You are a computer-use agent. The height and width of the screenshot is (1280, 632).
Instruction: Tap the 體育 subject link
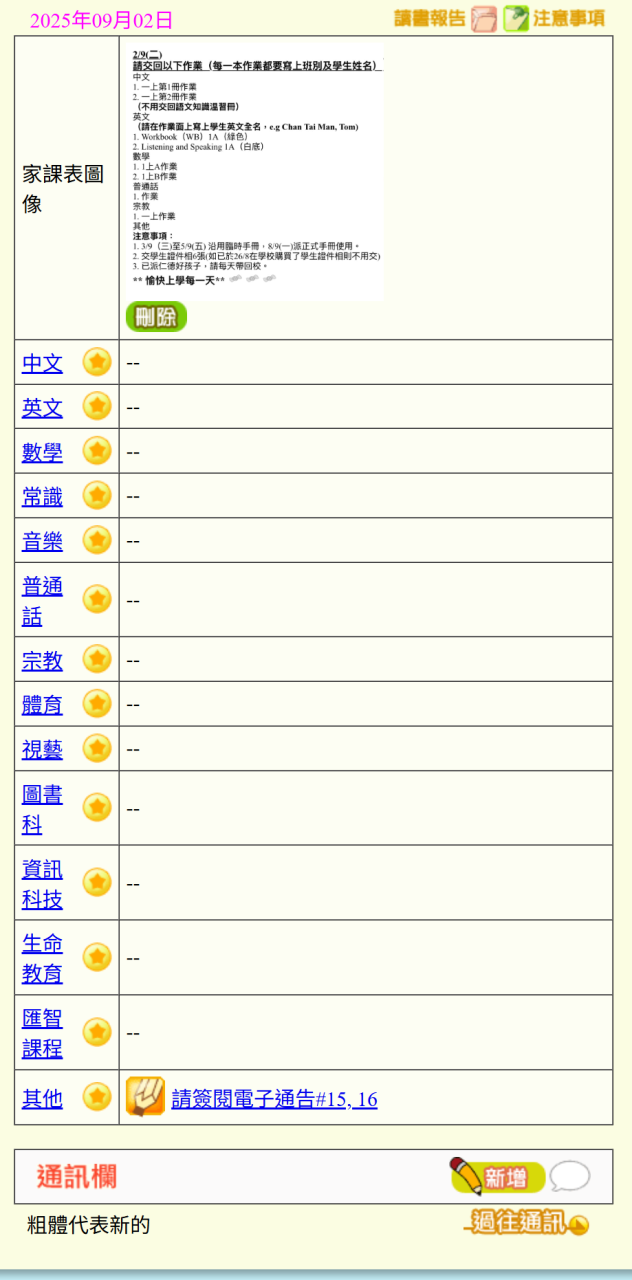click(x=42, y=704)
